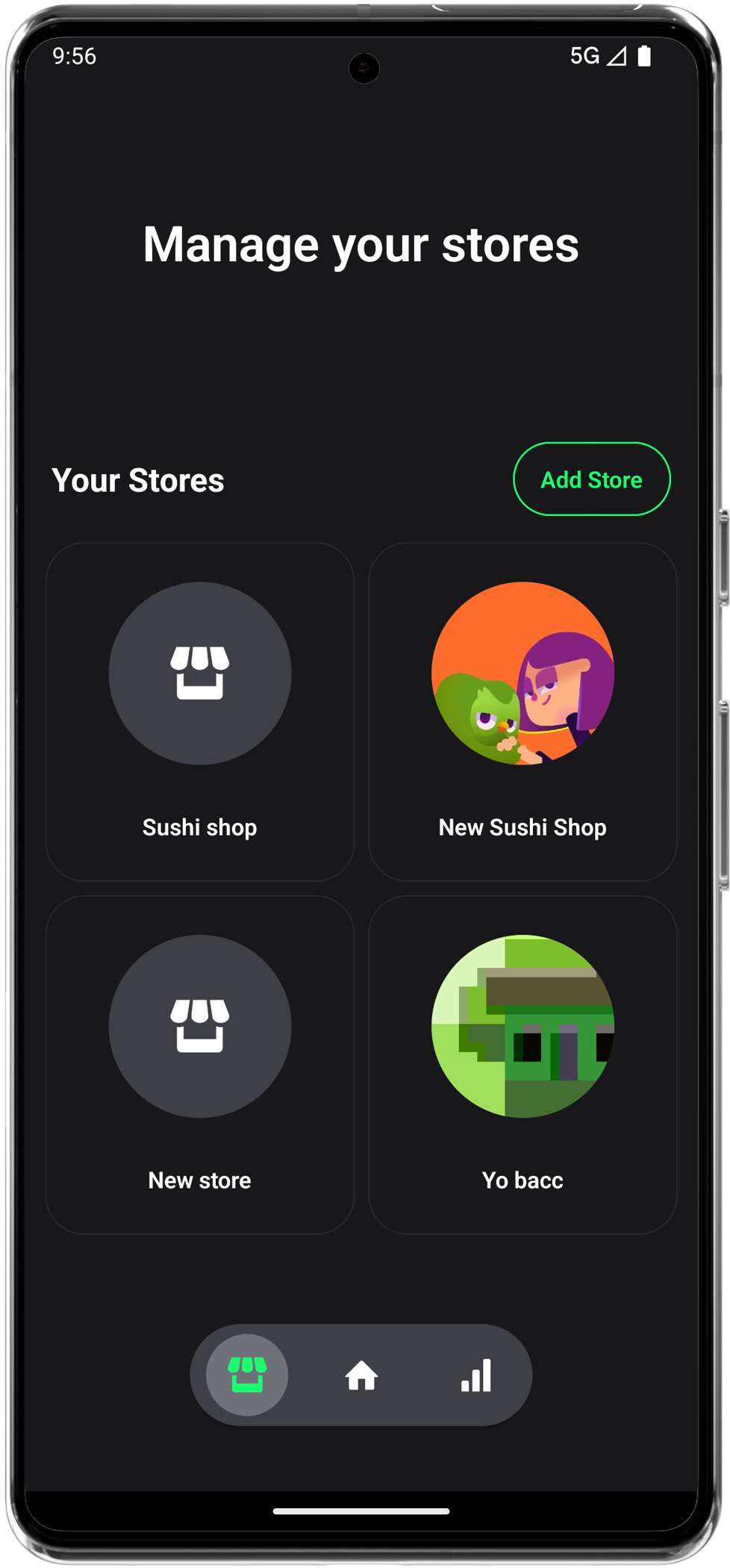730x1568 pixels.
Task: Open the New Sushi Shop store
Action: (522, 712)
